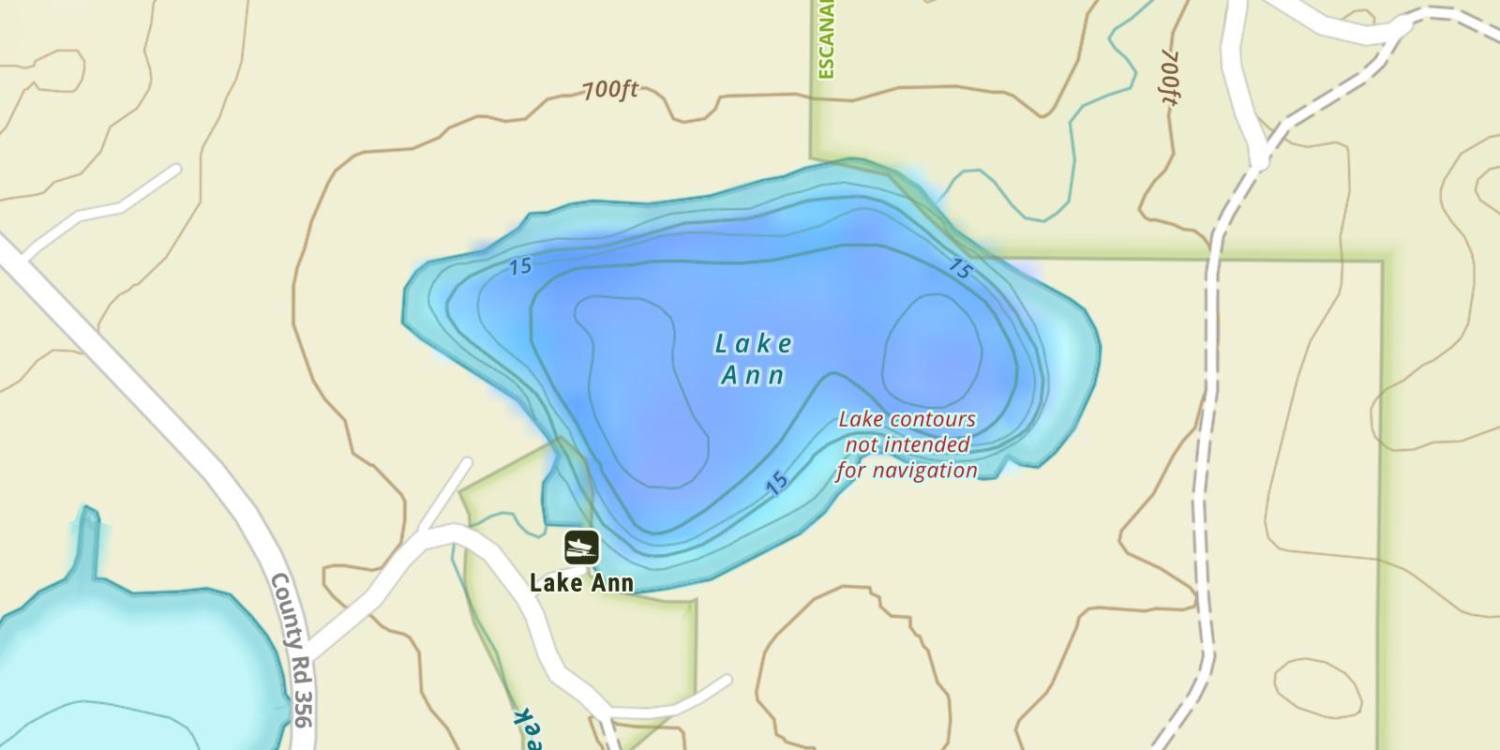
Task: Tap the Lake Ann boat launch marker
Action: click(x=581, y=547)
